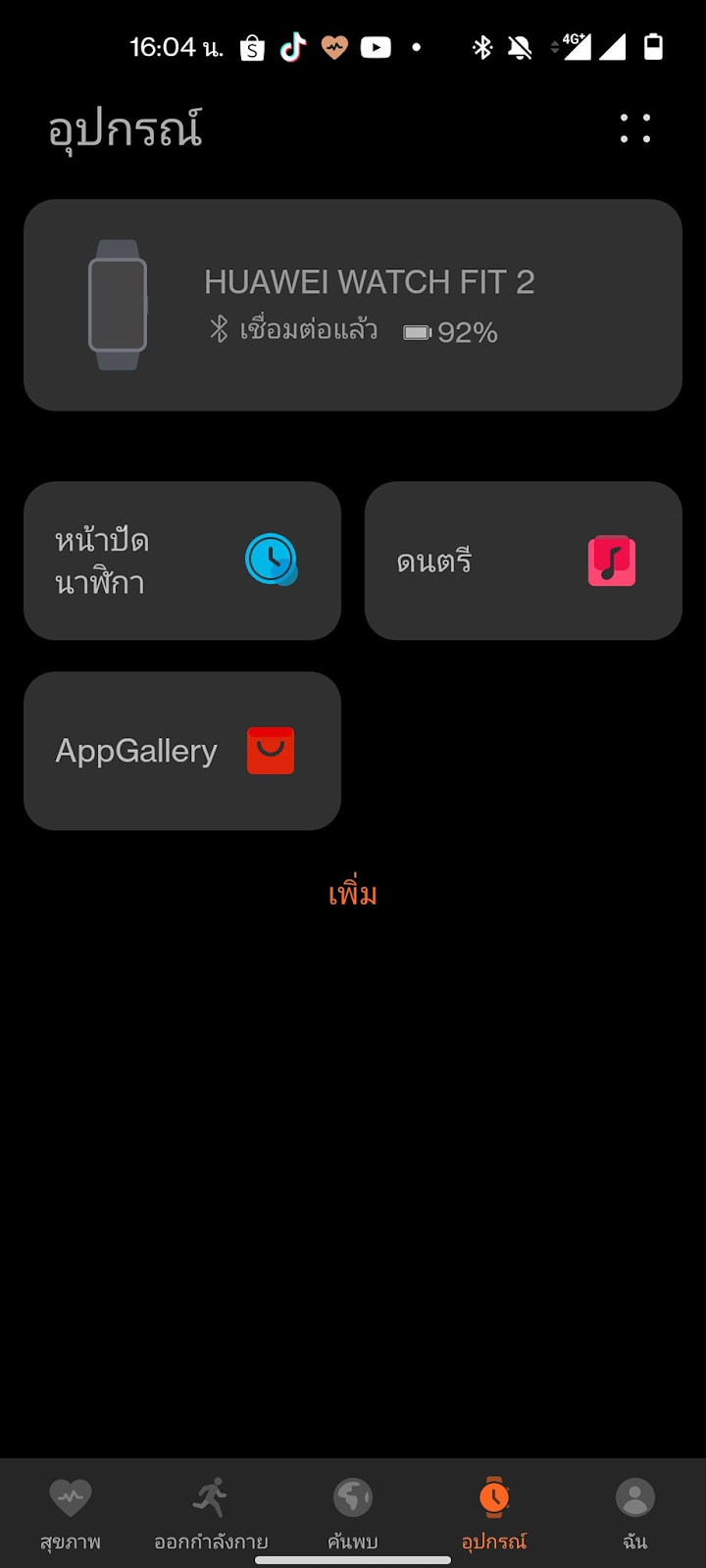The height and width of the screenshot is (1568, 706).
Task: Switch to the สุขภาพ health tab
Action: pos(71,1512)
